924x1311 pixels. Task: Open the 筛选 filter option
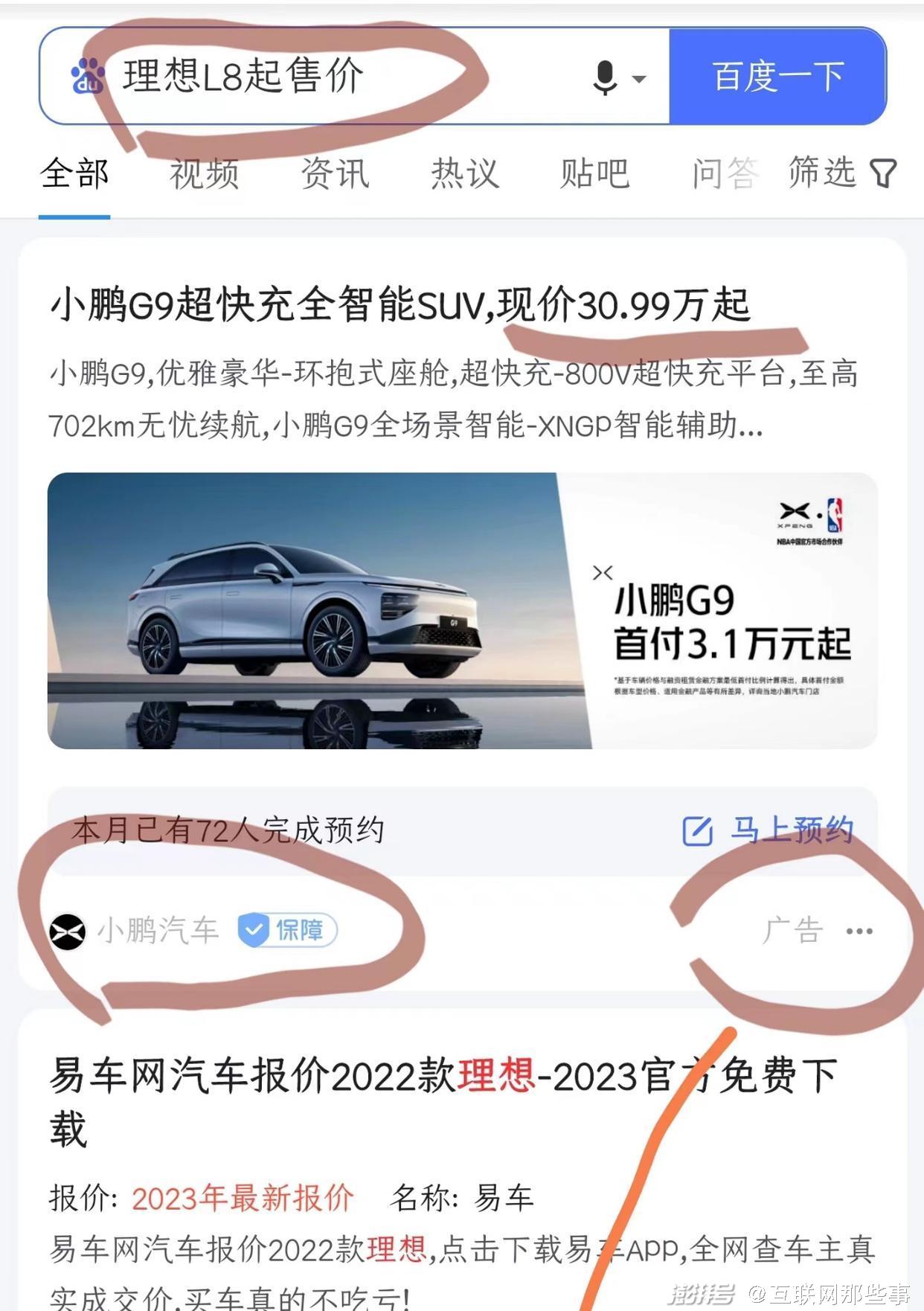(x=842, y=173)
